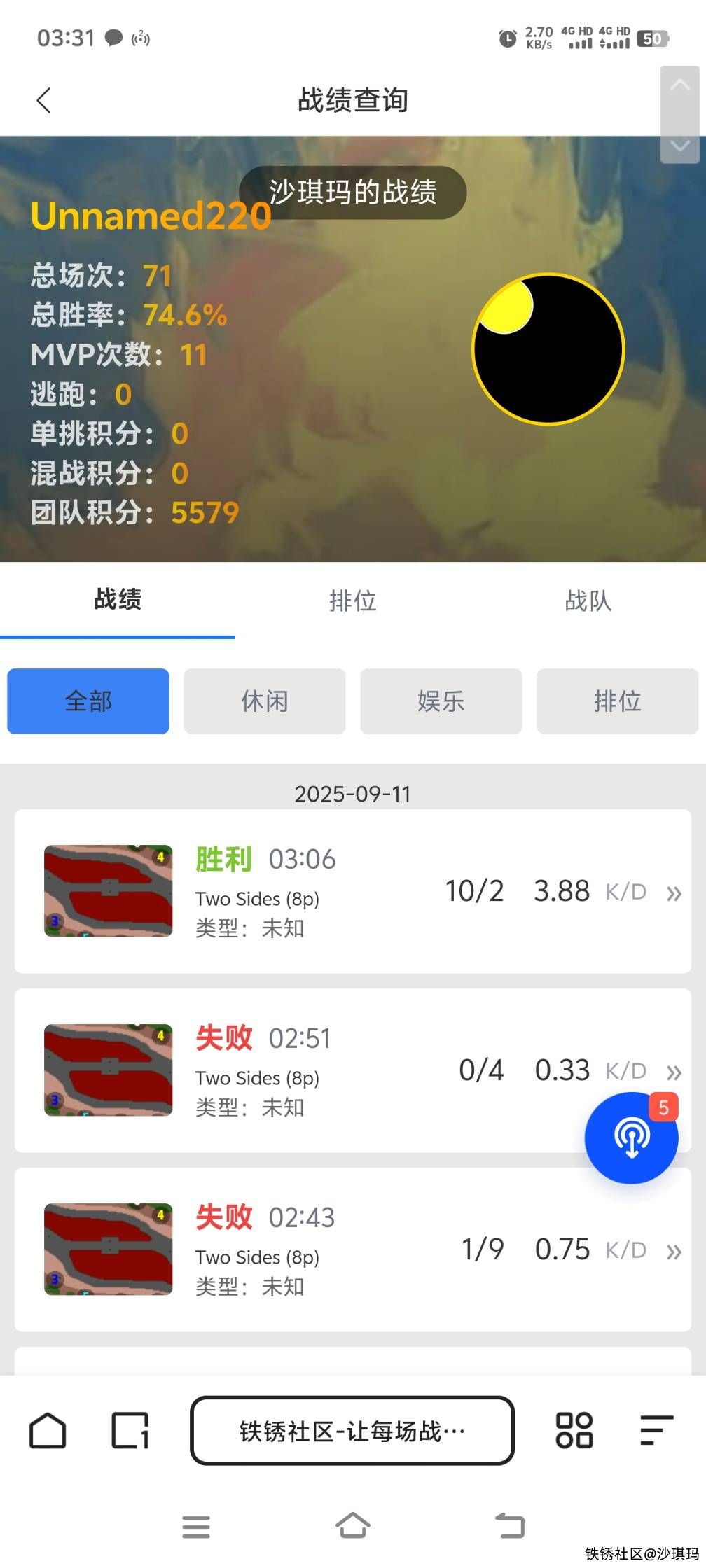Tap the system home button
Image resolution: width=706 pixels, height=1568 pixels.
[352, 1526]
